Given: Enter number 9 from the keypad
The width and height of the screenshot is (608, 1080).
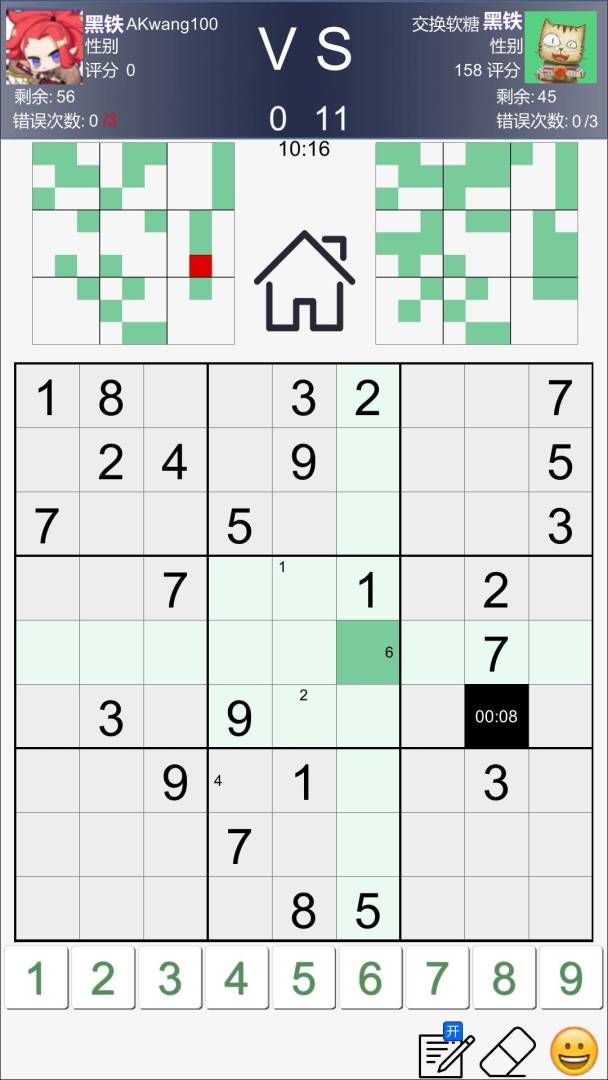Looking at the screenshot, I should [x=570, y=977].
